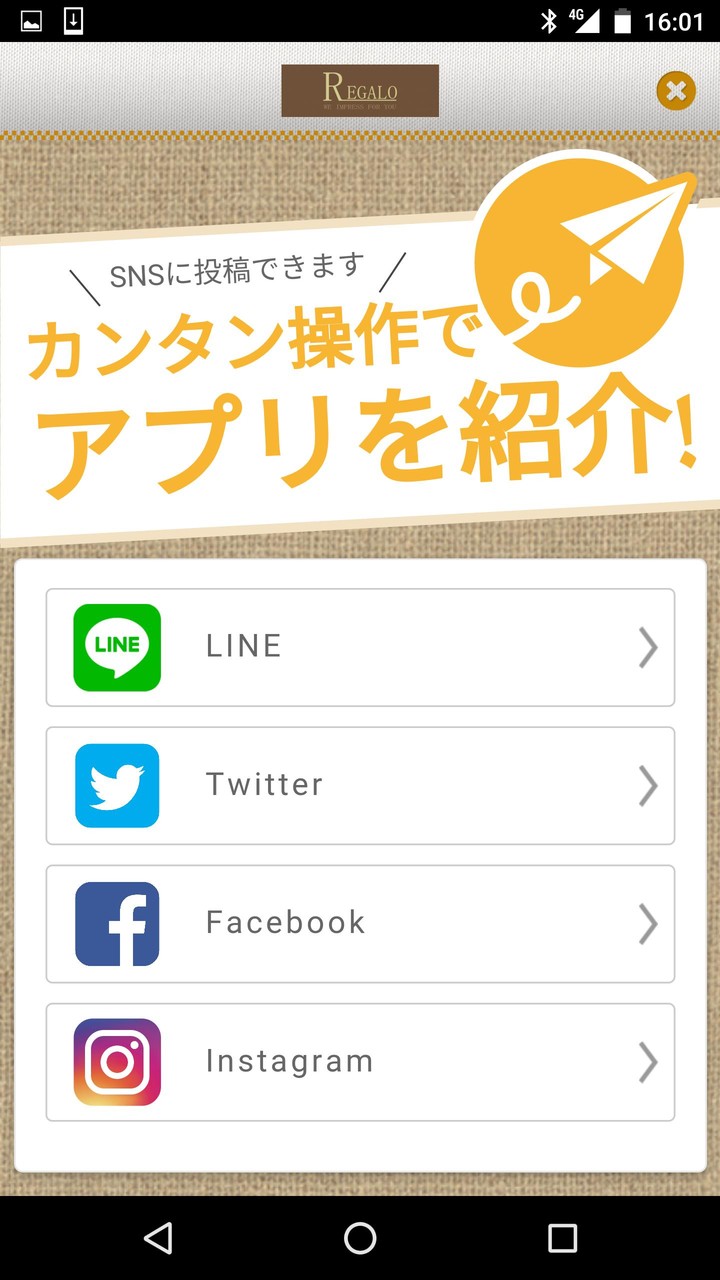The image size is (720, 1280).
Task: Open recent apps with the square button
Action: click(x=562, y=1237)
